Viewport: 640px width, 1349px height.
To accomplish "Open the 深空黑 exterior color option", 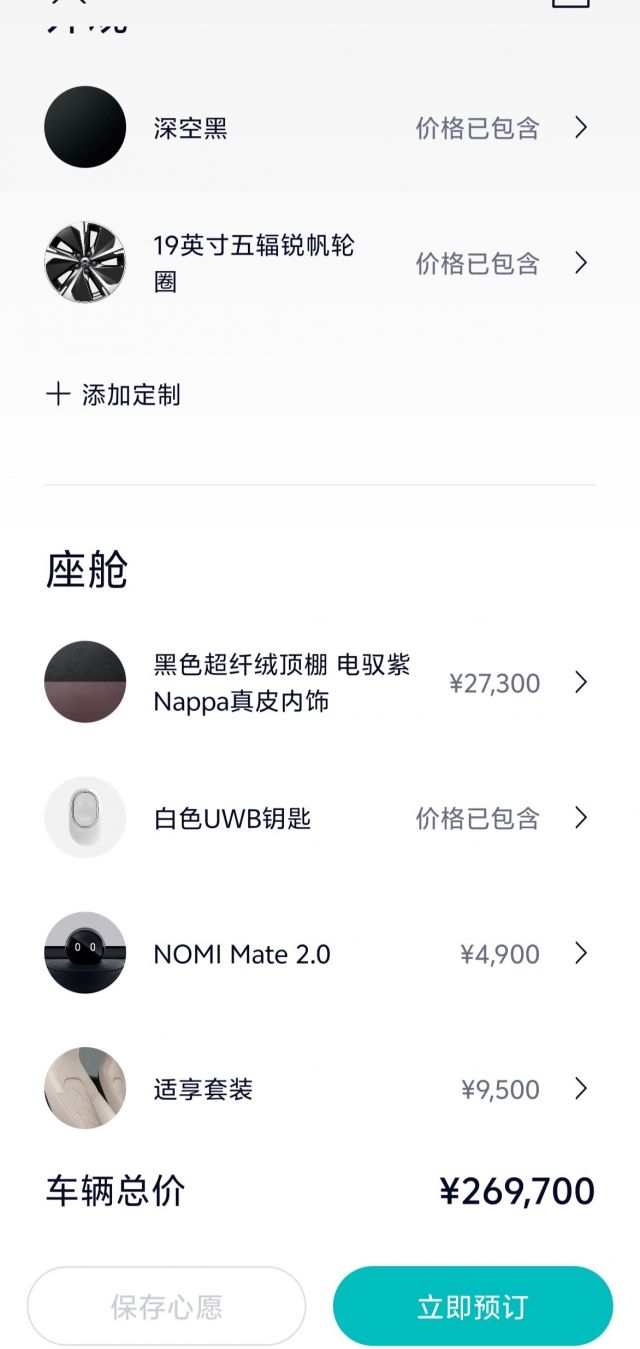I will point(320,127).
